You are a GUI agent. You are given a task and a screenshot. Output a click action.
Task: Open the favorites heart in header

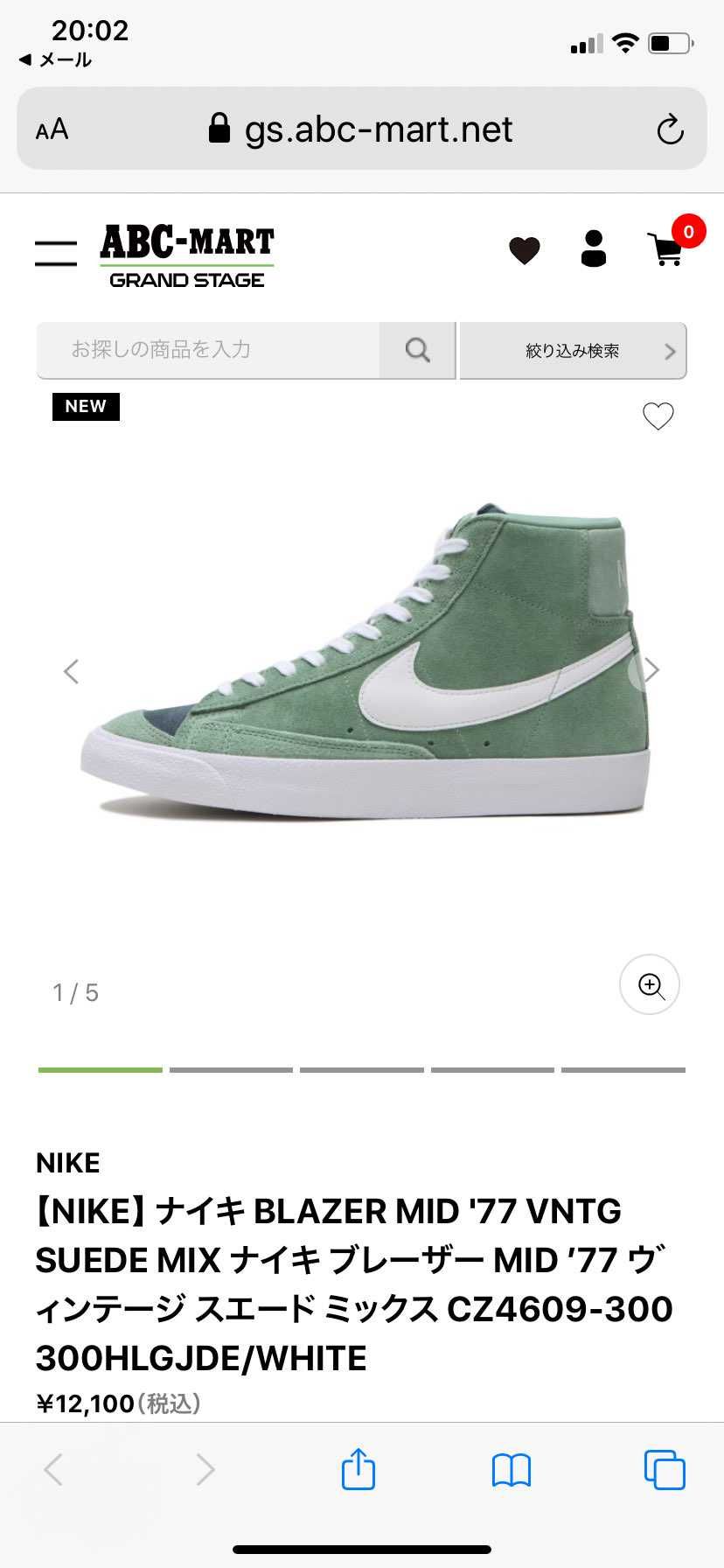coord(525,250)
